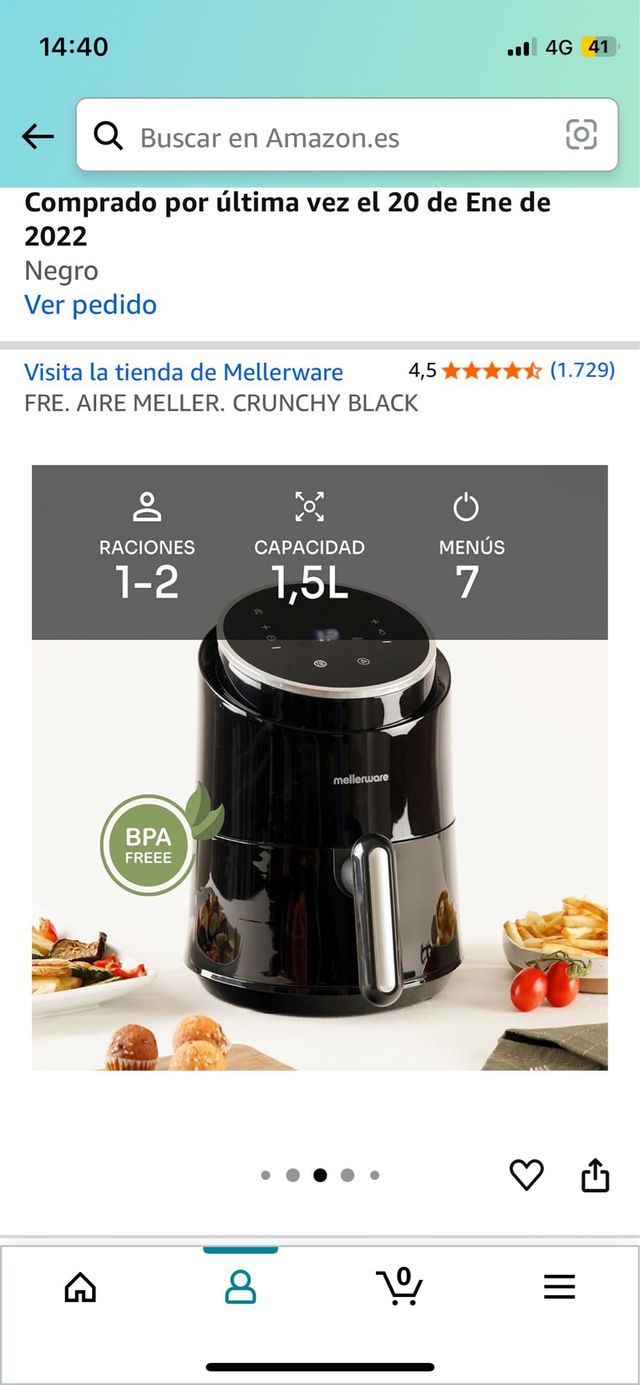Tap the Buscar en Amazon.es search field
The width and height of the screenshot is (640, 1385).
point(330,137)
